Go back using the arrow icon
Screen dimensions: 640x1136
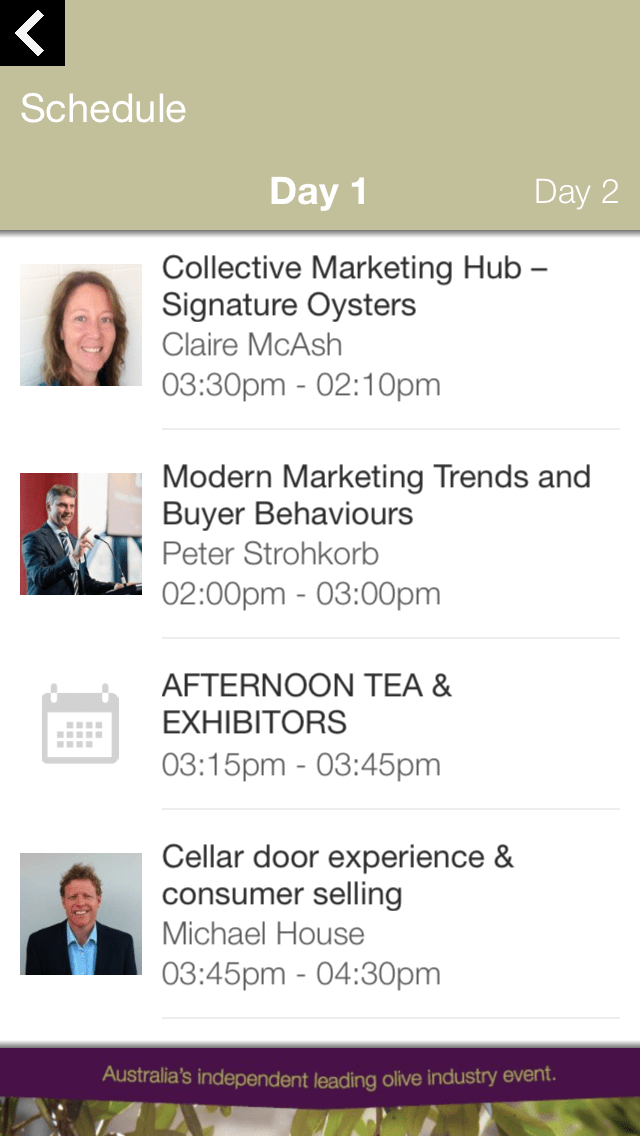[x=32, y=33]
